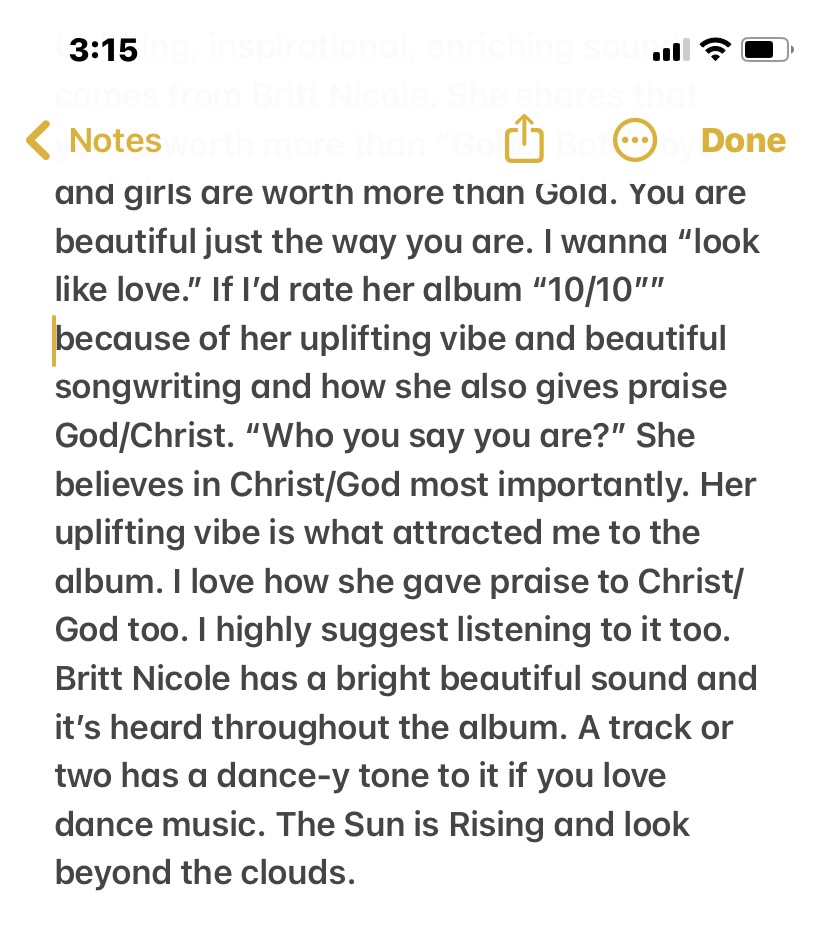828x934 pixels.
Task: Tap Done to finish editing
Action: (743, 141)
